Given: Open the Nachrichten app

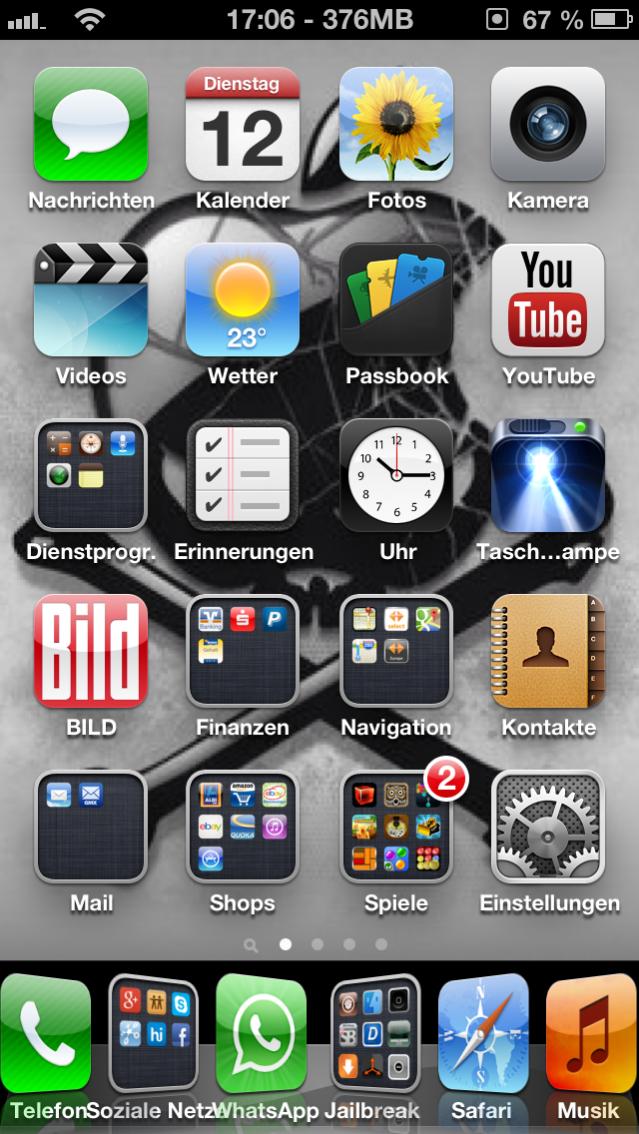Looking at the screenshot, I should point(91,124).
